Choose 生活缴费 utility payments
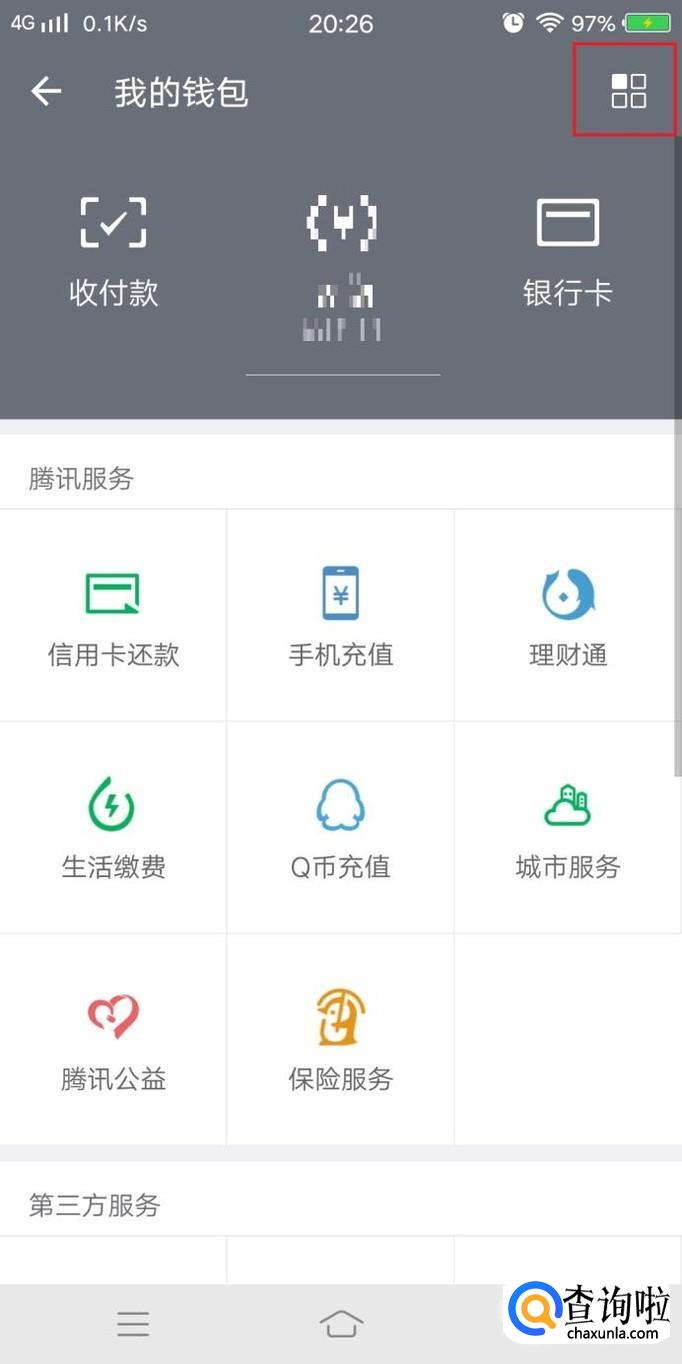Viewport: 682px width, 1364px height. click(x=113, y=828)
